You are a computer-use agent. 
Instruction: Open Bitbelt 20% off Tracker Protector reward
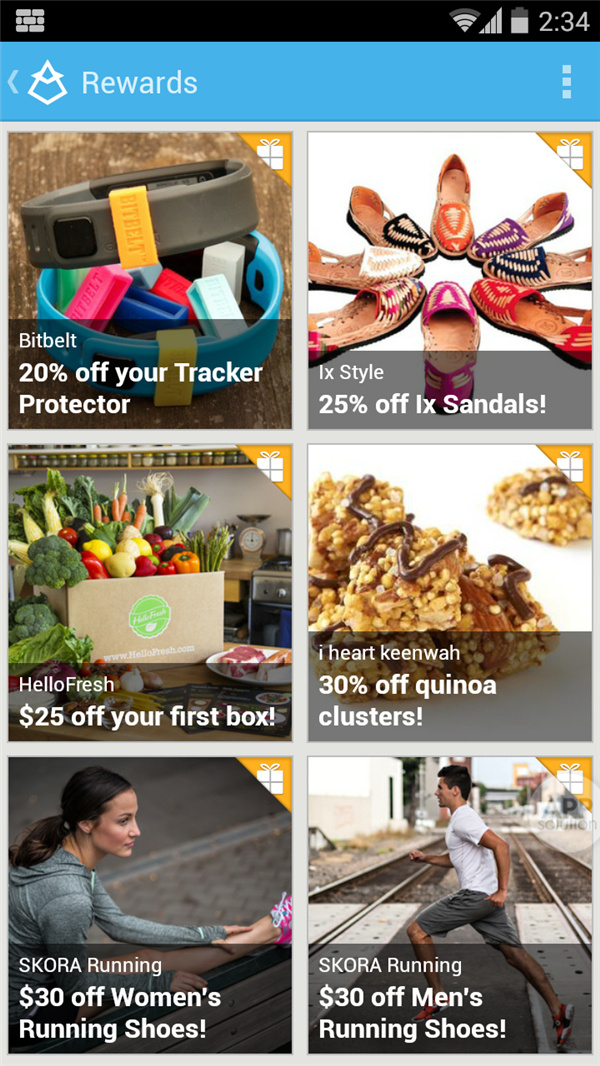[150, 280]
